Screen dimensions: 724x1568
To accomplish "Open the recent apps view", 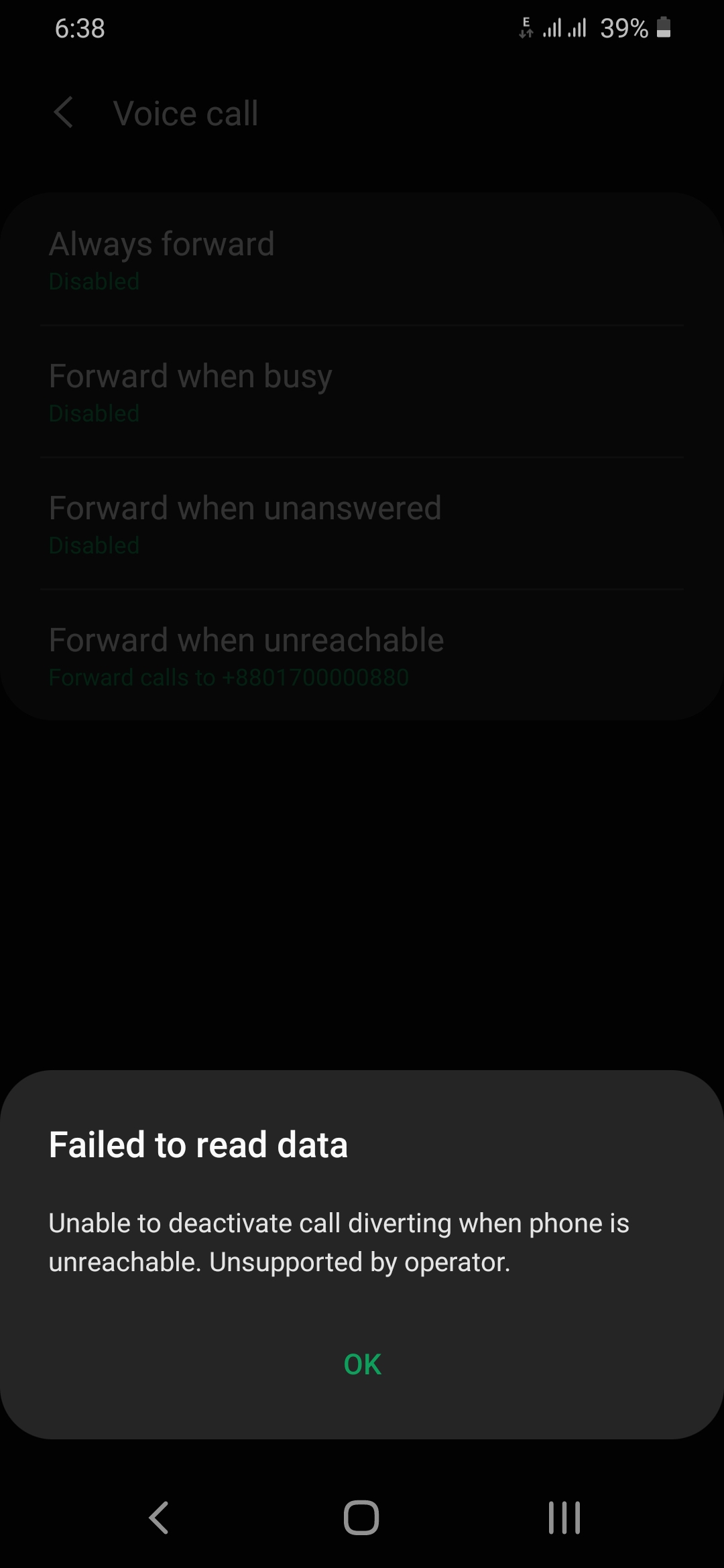I will pyautogui.click(x=564, y=1517).
